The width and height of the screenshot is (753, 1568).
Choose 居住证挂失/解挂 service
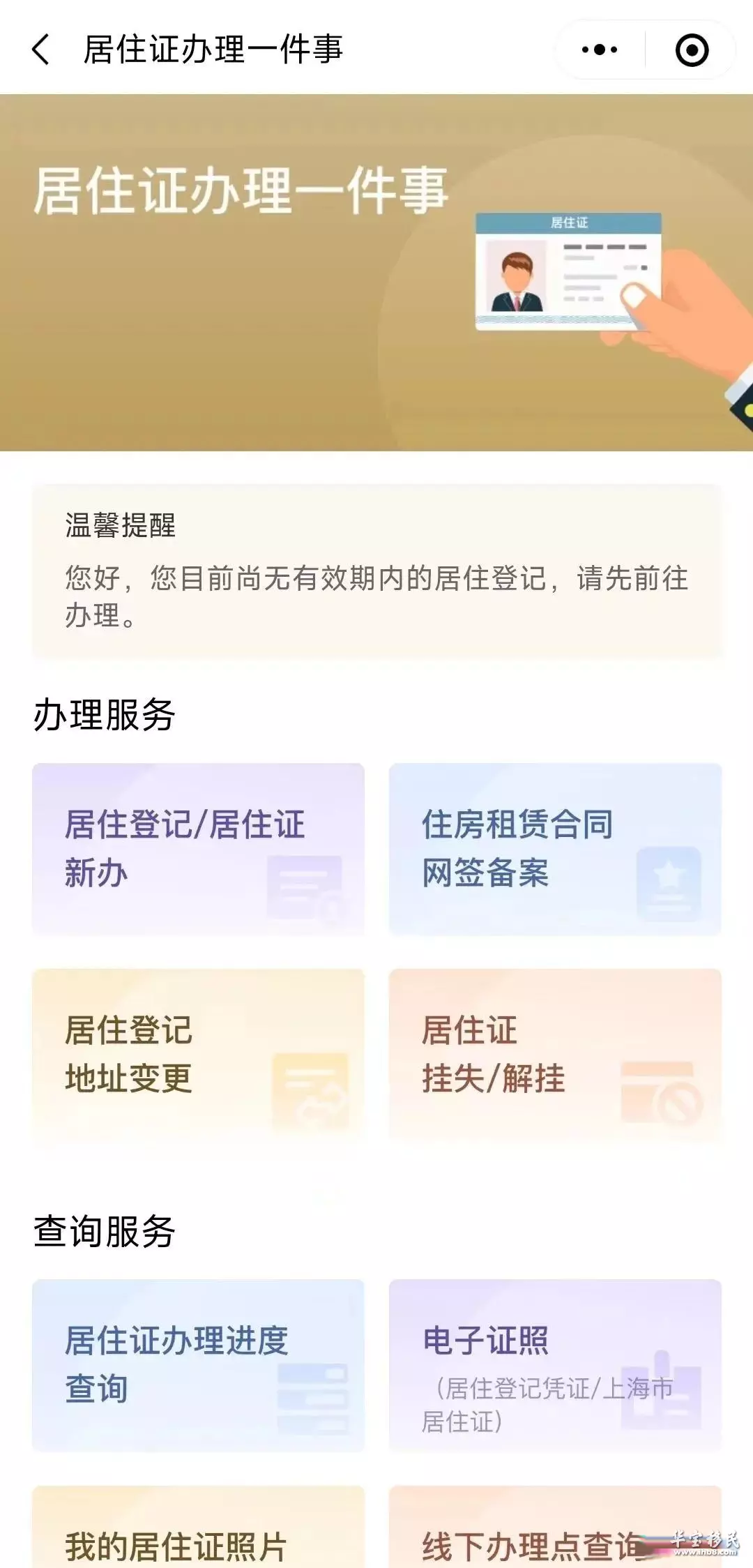coord(555,1054)
